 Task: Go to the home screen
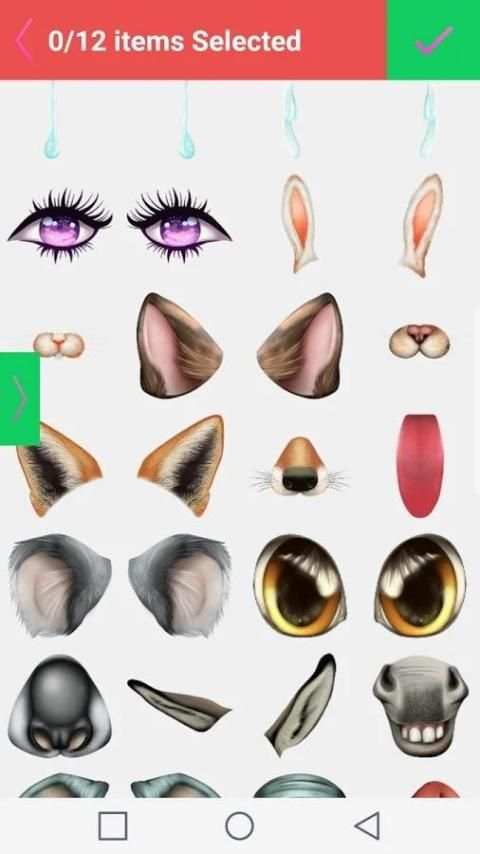240,826
